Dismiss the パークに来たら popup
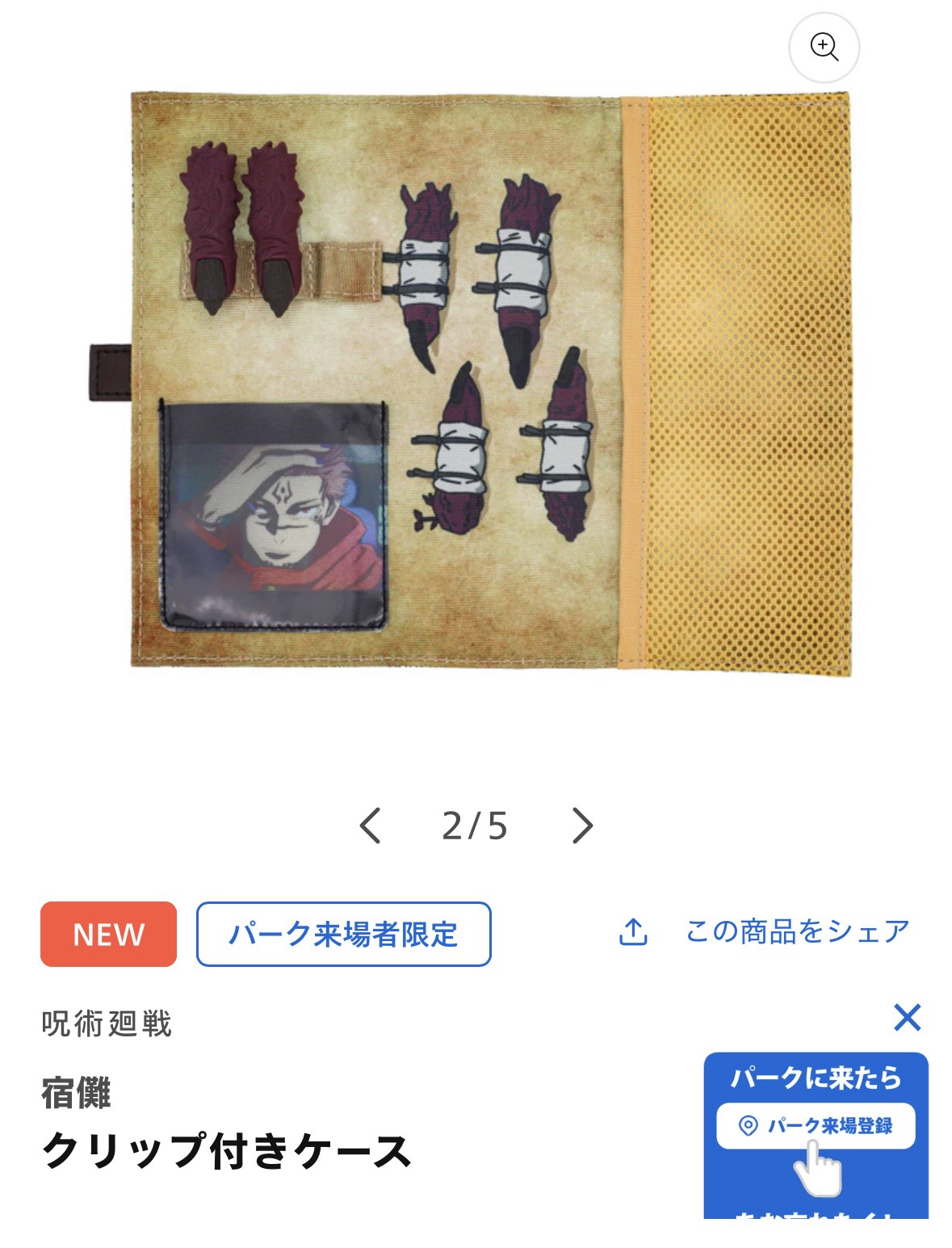This screenshot has height=1248, width=952. click(x=907, y=1018)
